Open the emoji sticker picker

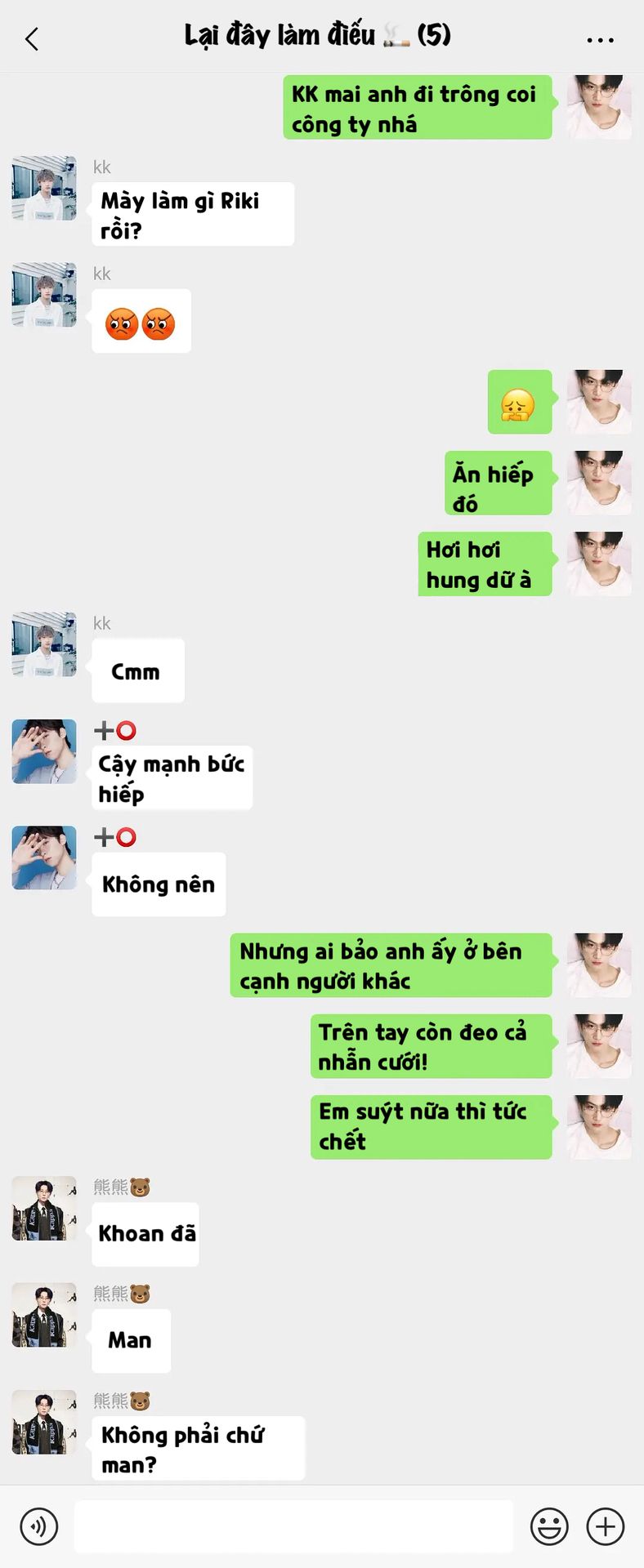(x=549, y=1526)
